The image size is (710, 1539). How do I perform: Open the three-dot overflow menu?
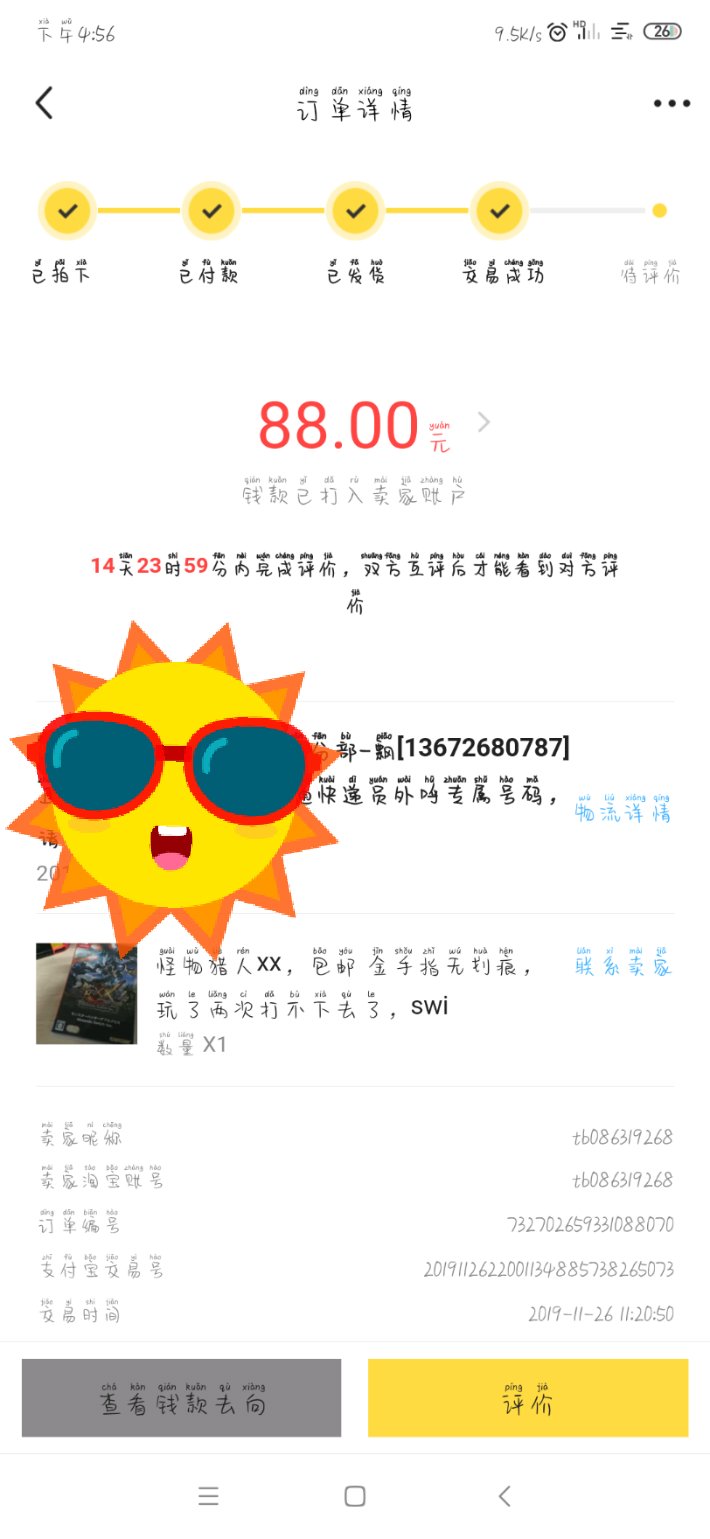click(x=671, y=104)
